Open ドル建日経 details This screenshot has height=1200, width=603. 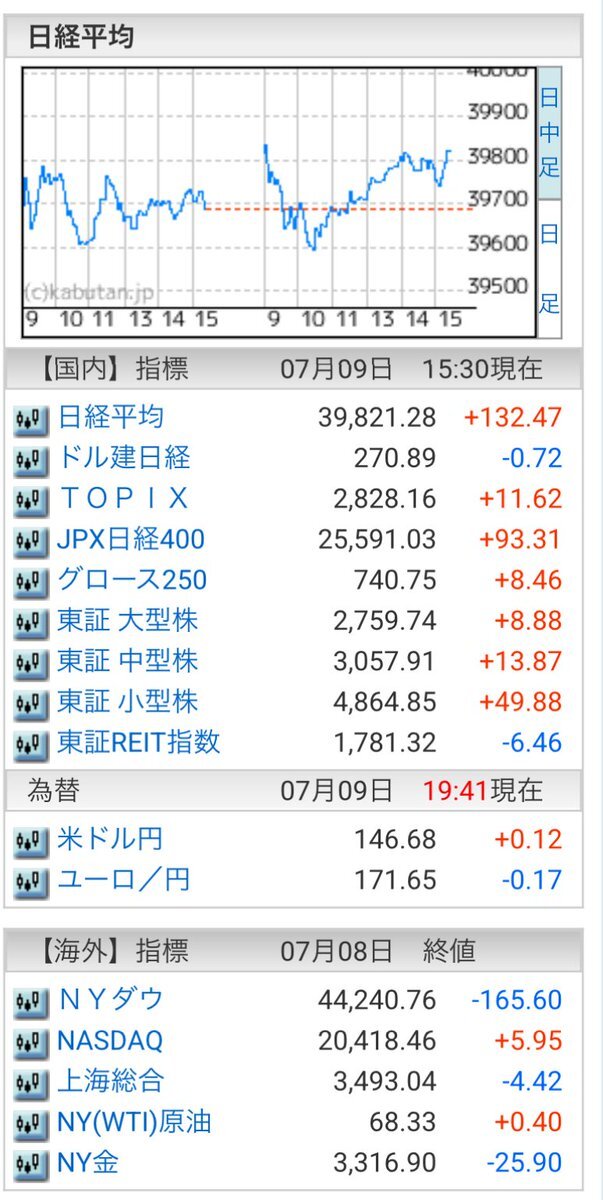123,458
